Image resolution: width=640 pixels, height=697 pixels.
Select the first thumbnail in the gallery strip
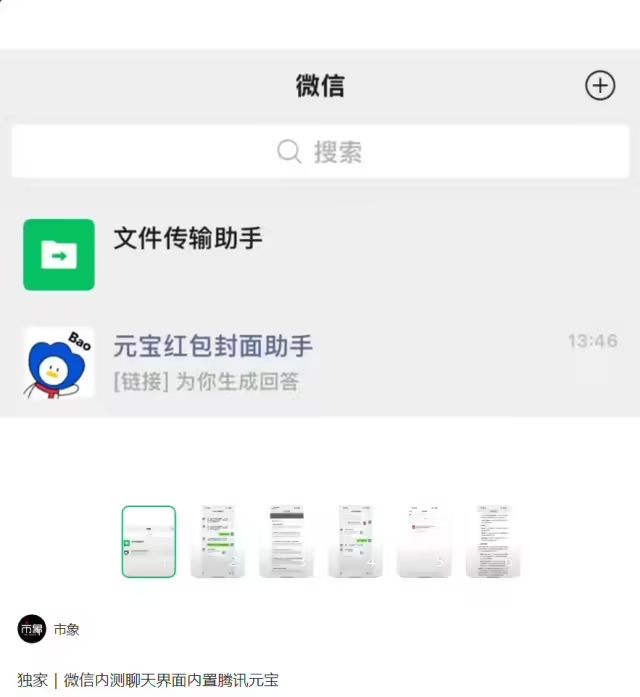tap(148, 541)
